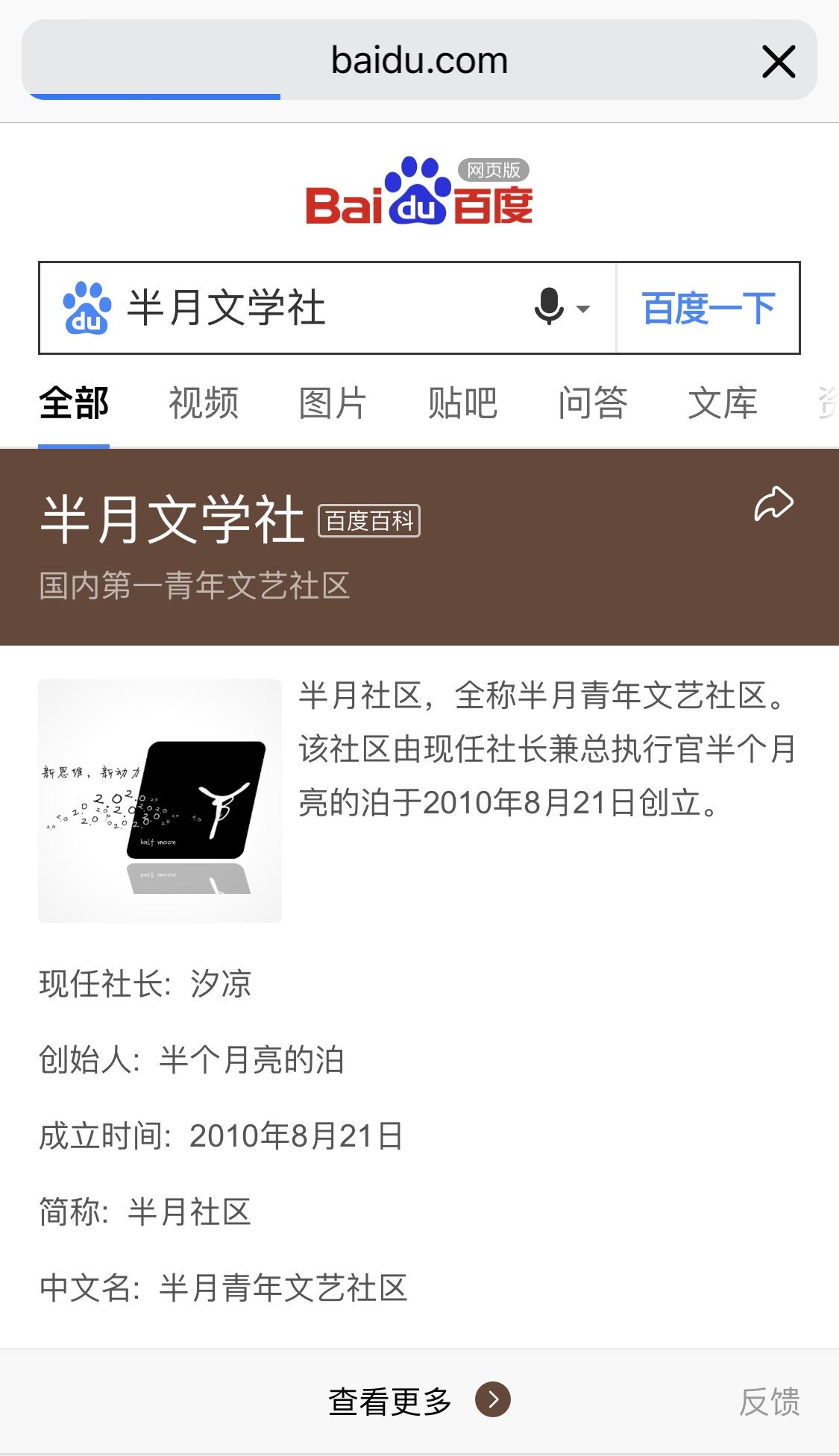
Task: Switch to the 问答 tab
Action: point(592,403)
